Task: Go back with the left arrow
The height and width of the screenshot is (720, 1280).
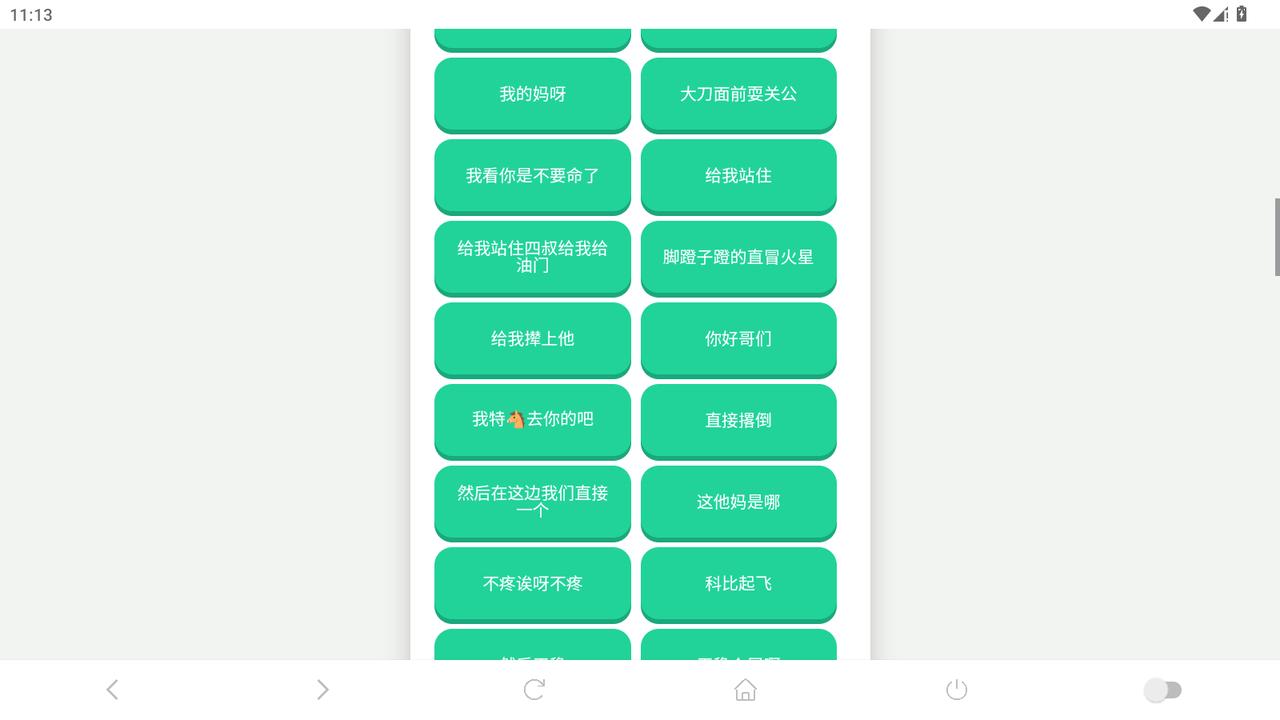Action: pyautogui.click(x=112, y=690)
